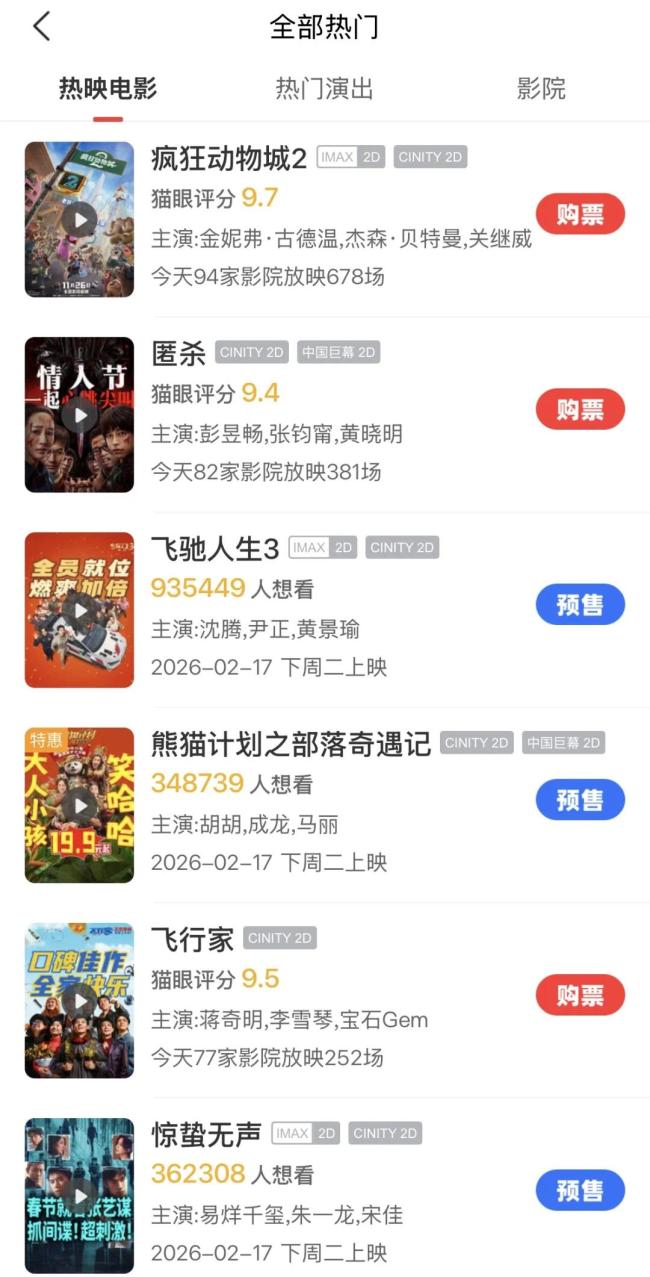This screenshot has width=650, height=1277.
Task: Pre-order tickets for 熊猫计划之部落奇遇记
Action: pos(580,800)
